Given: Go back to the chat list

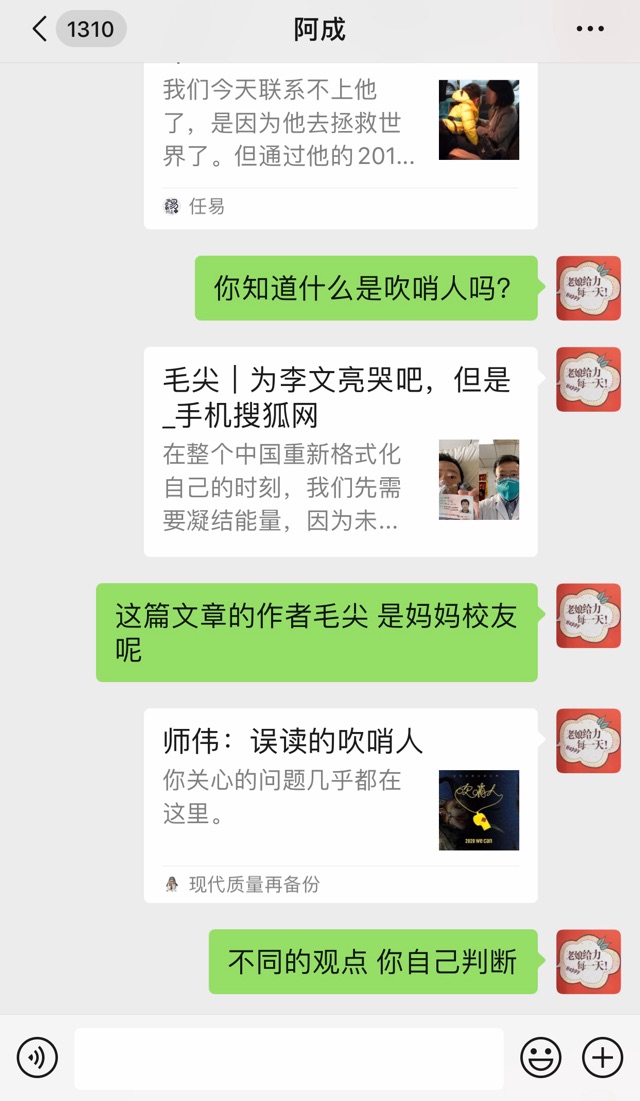Looking at the screenshot, I should click(x=40, y=29).
